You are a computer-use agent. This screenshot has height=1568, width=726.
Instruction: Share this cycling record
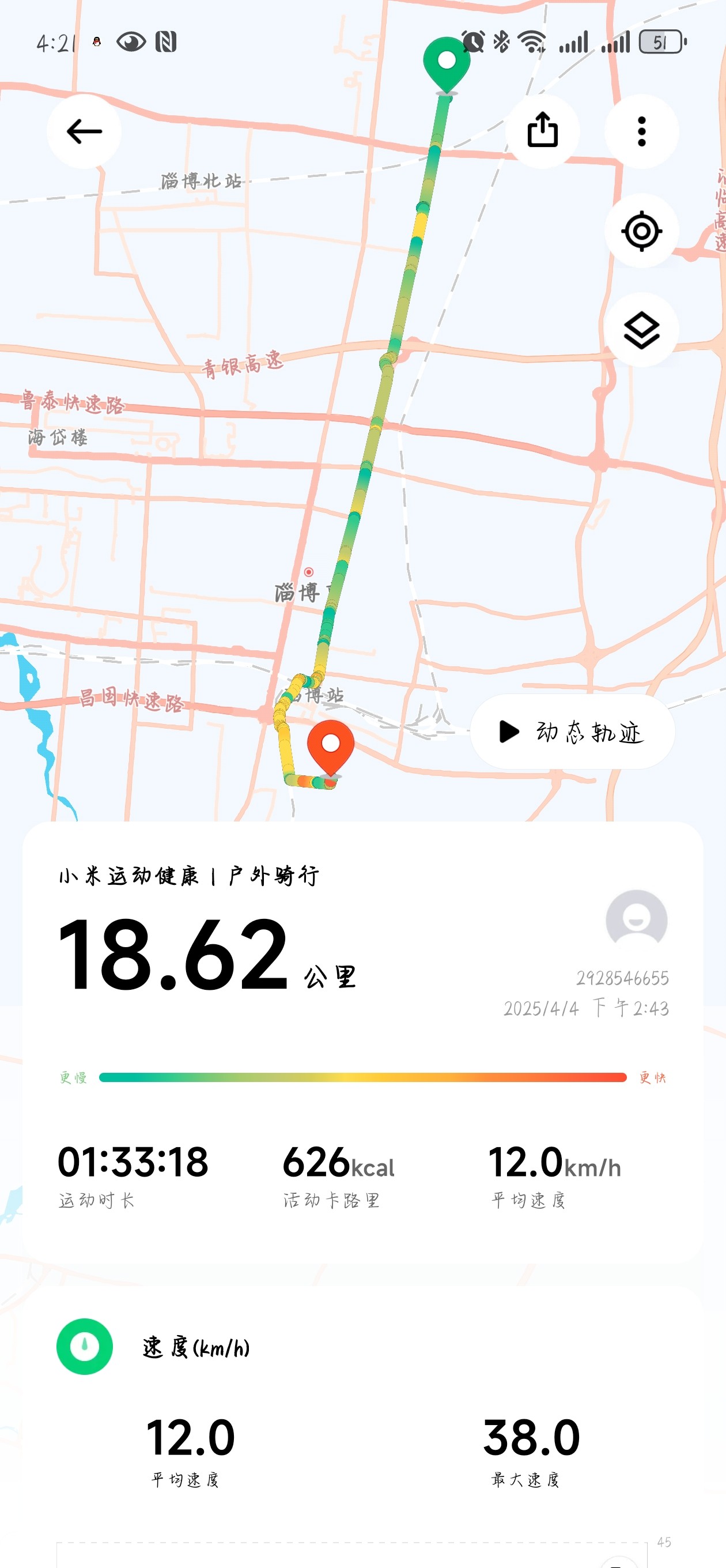point(542,131)
